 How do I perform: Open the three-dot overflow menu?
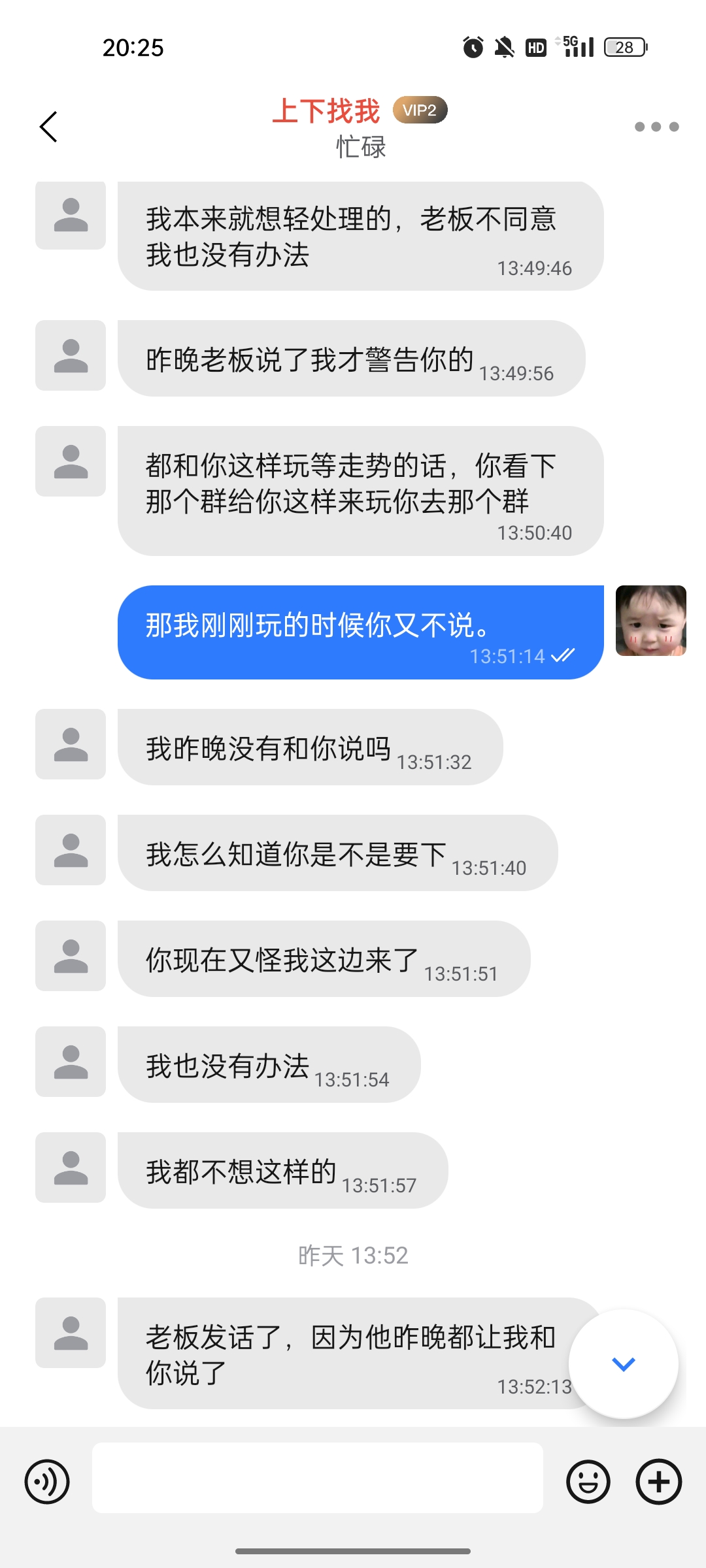click(656, 127)
